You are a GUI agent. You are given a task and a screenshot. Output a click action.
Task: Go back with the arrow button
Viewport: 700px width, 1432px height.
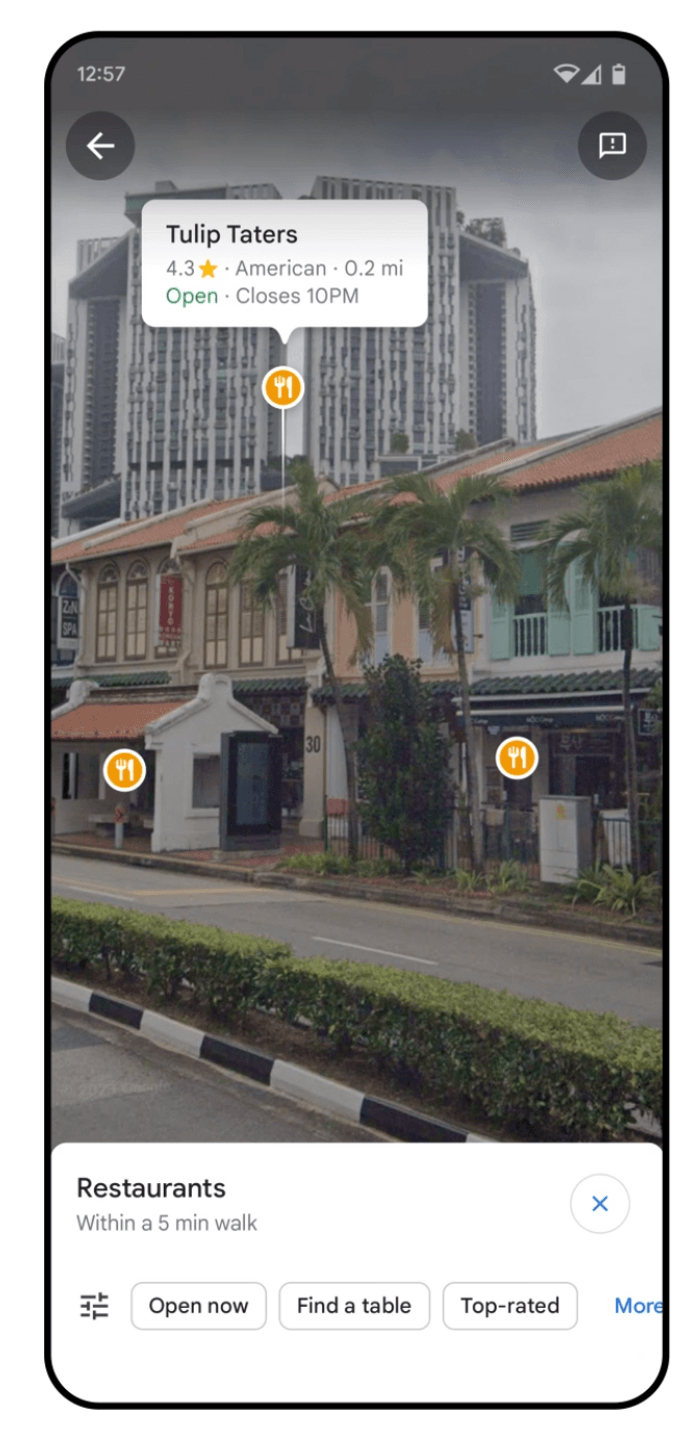point(100,146)
